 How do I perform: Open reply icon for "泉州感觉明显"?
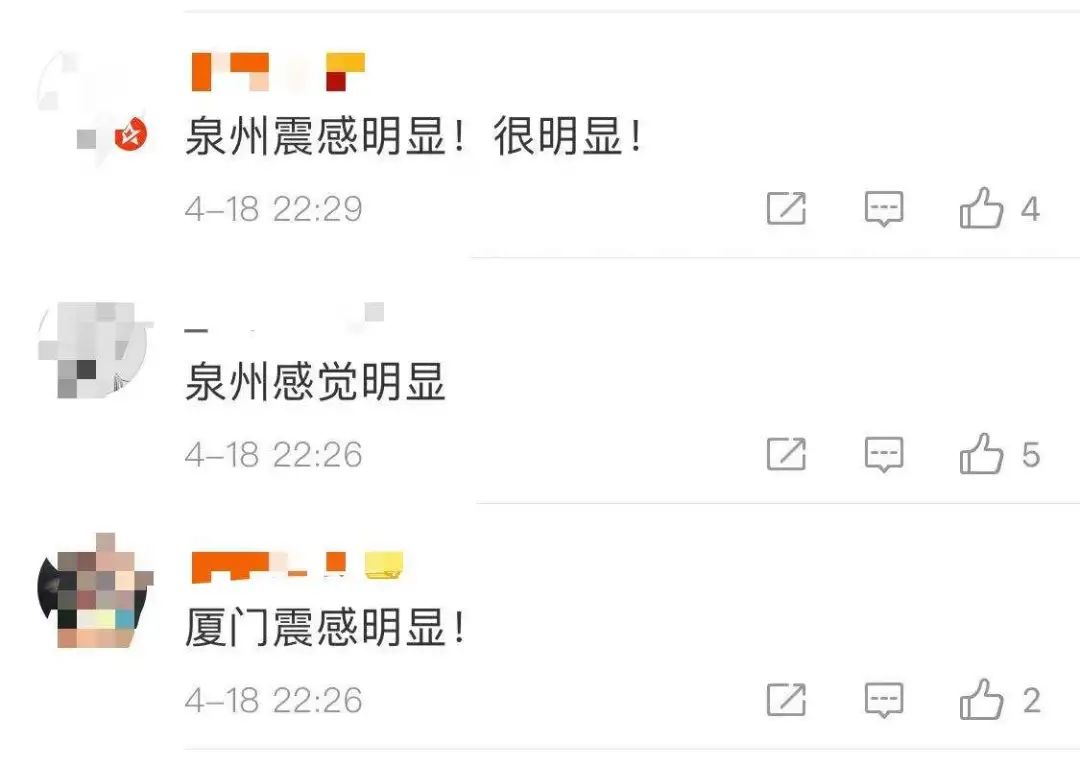[x=884, y=455]
